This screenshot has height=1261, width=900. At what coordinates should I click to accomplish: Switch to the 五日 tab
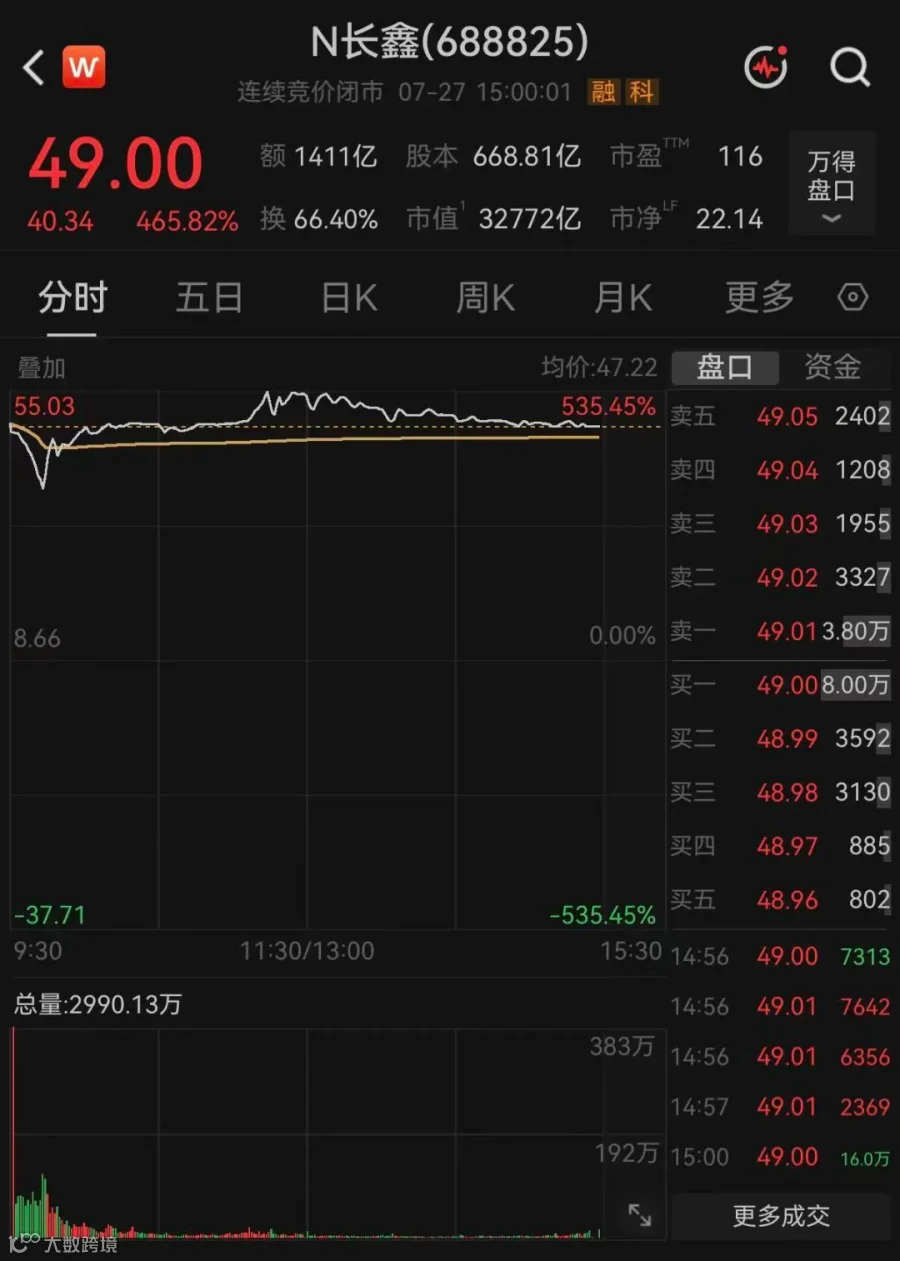pos(209,298)
